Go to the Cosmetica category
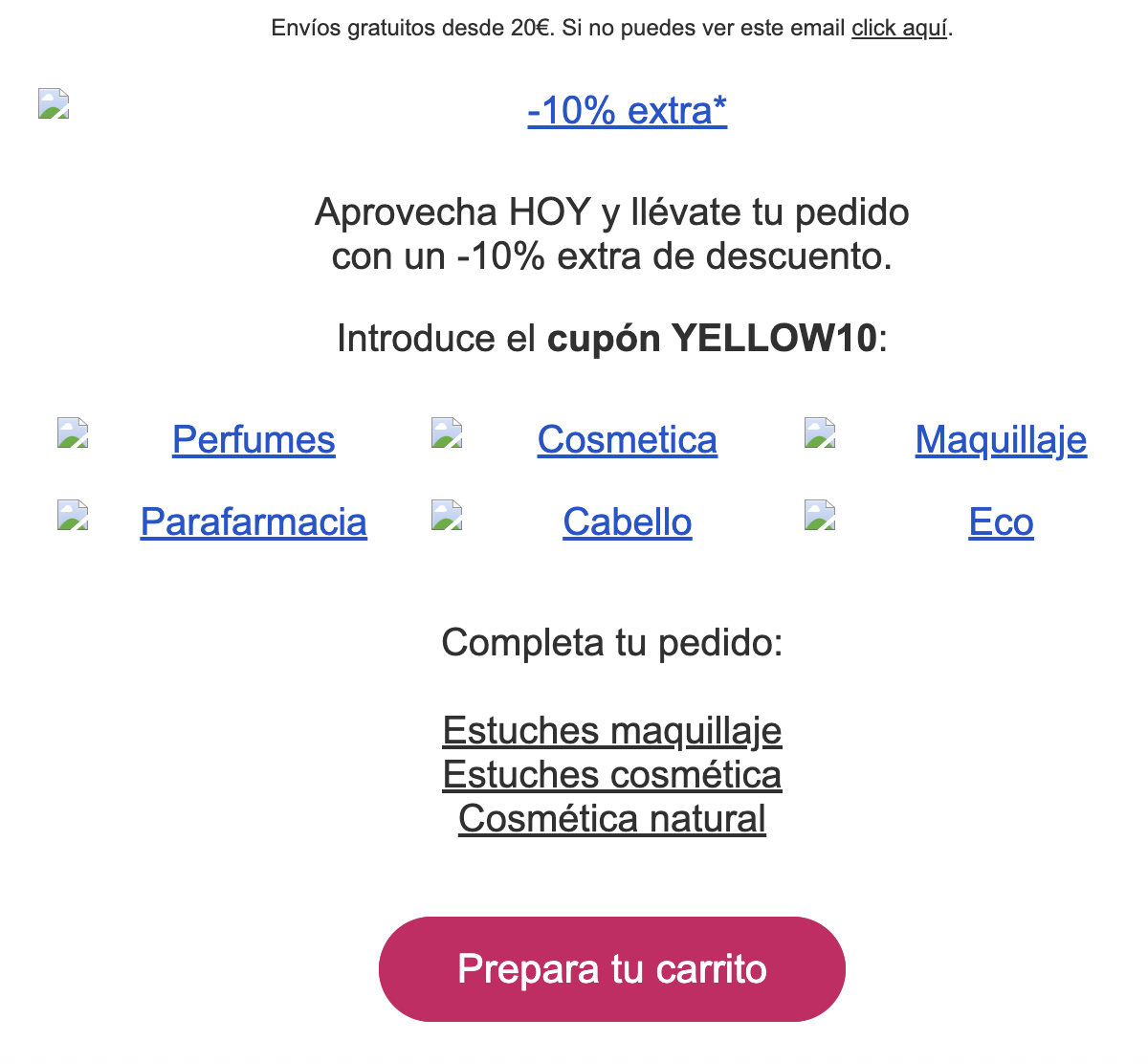This screenshot has width=1148, height=1064. [x=627, y=440]
